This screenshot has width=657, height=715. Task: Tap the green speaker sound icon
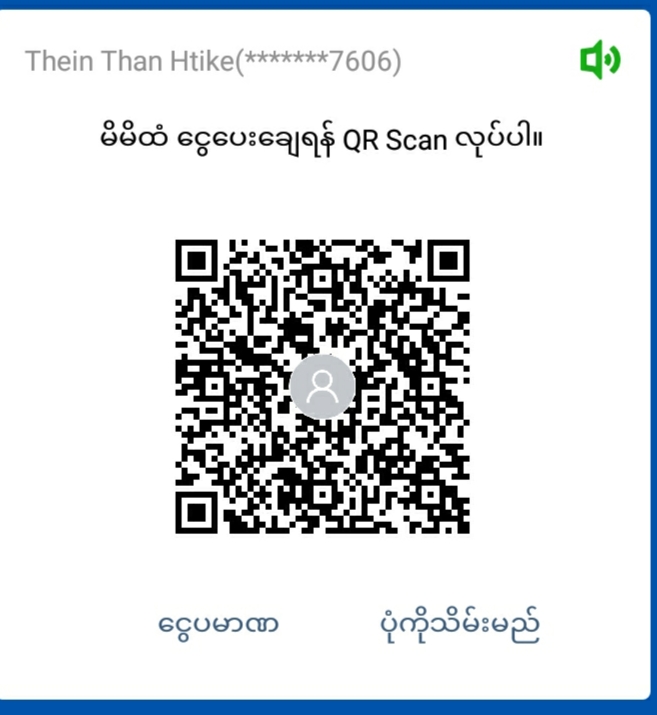tap(600, 61)
